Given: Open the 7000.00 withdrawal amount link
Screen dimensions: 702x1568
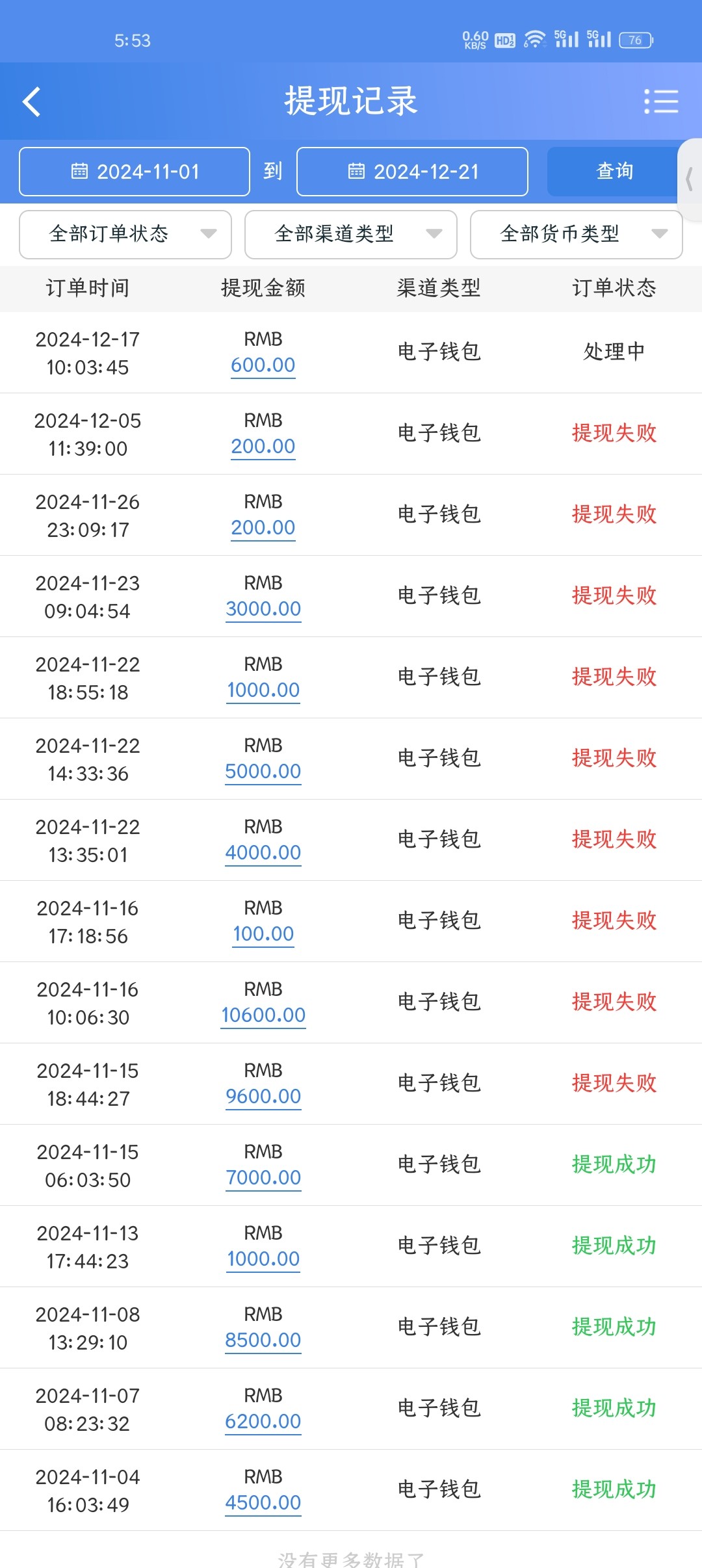Looking at the screenshot, I should 263,1178.
